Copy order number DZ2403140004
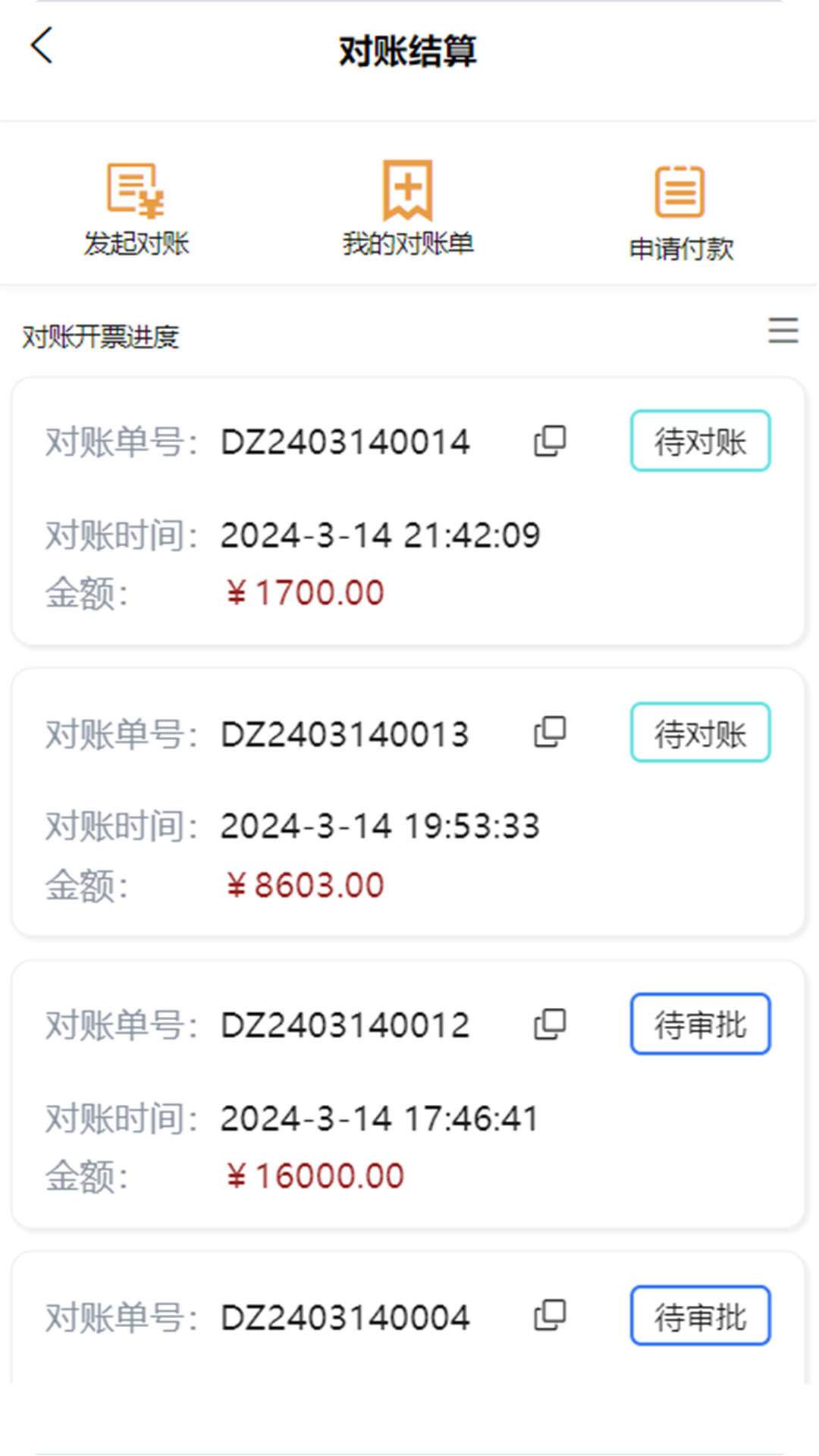Image resolution: width=819 pixels, height=1456 pixels. point(550,1316)
